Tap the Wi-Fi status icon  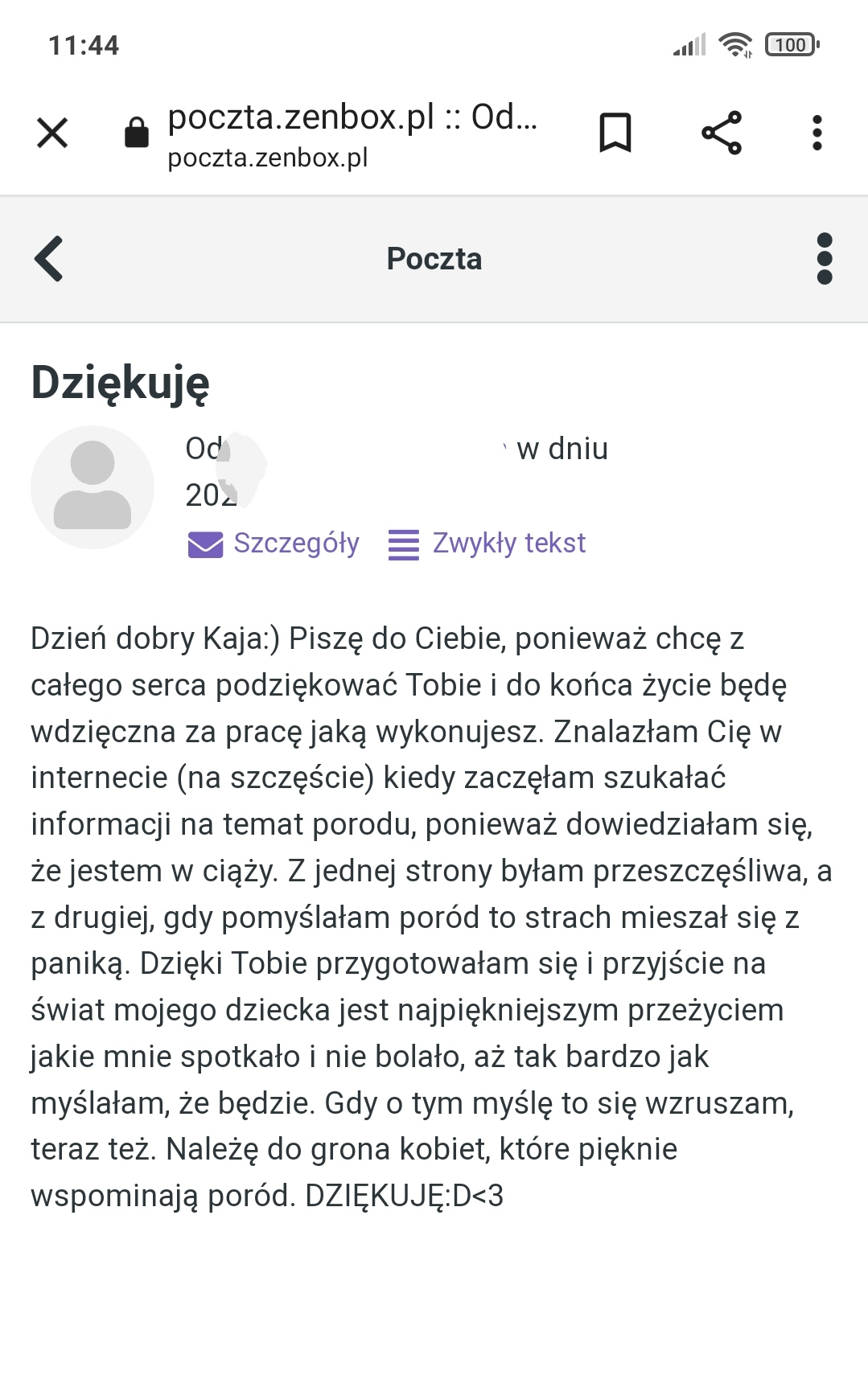click(x=734, y=45)
